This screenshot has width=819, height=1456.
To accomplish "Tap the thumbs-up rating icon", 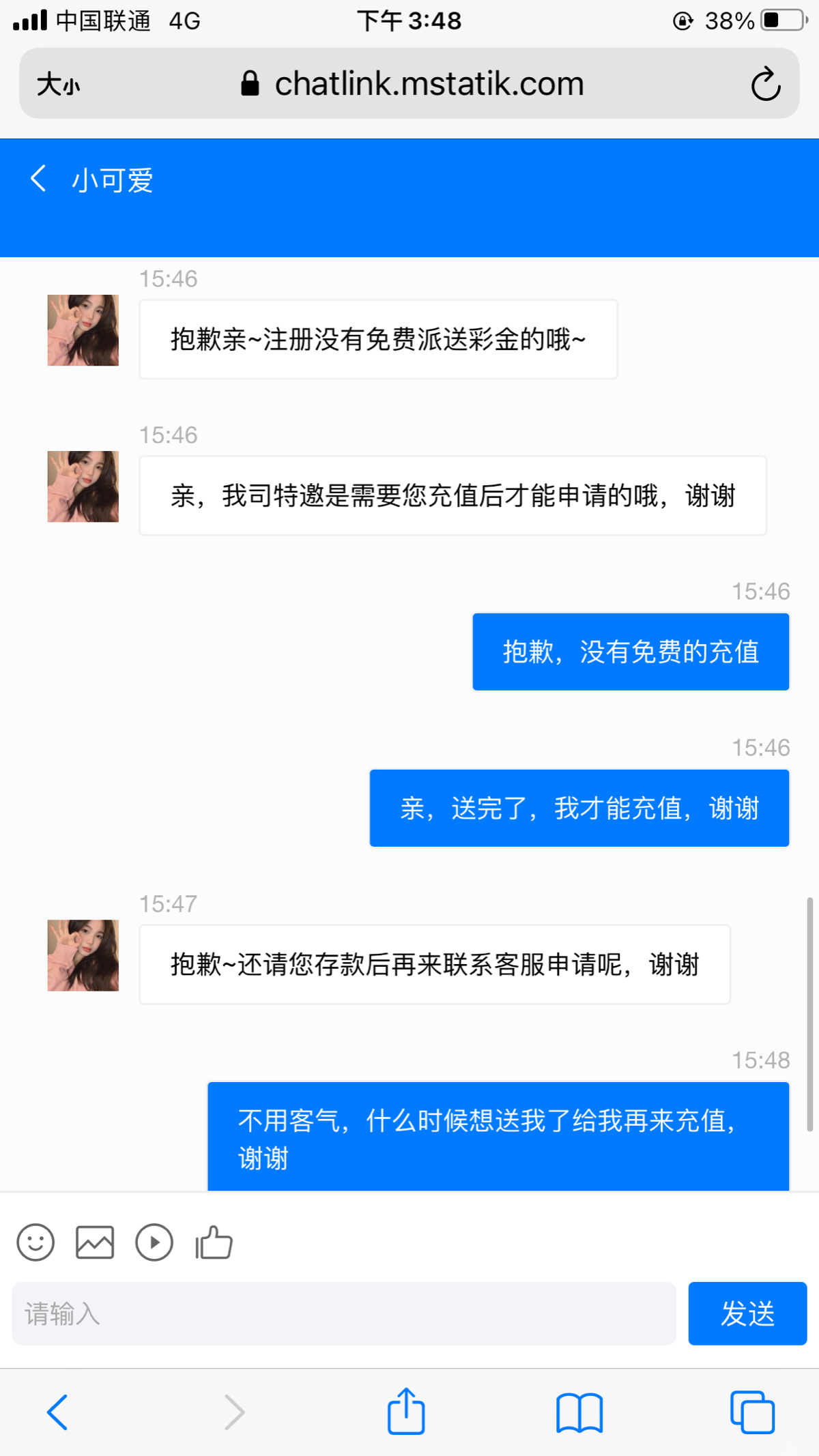I will (x=214, y=1242).
